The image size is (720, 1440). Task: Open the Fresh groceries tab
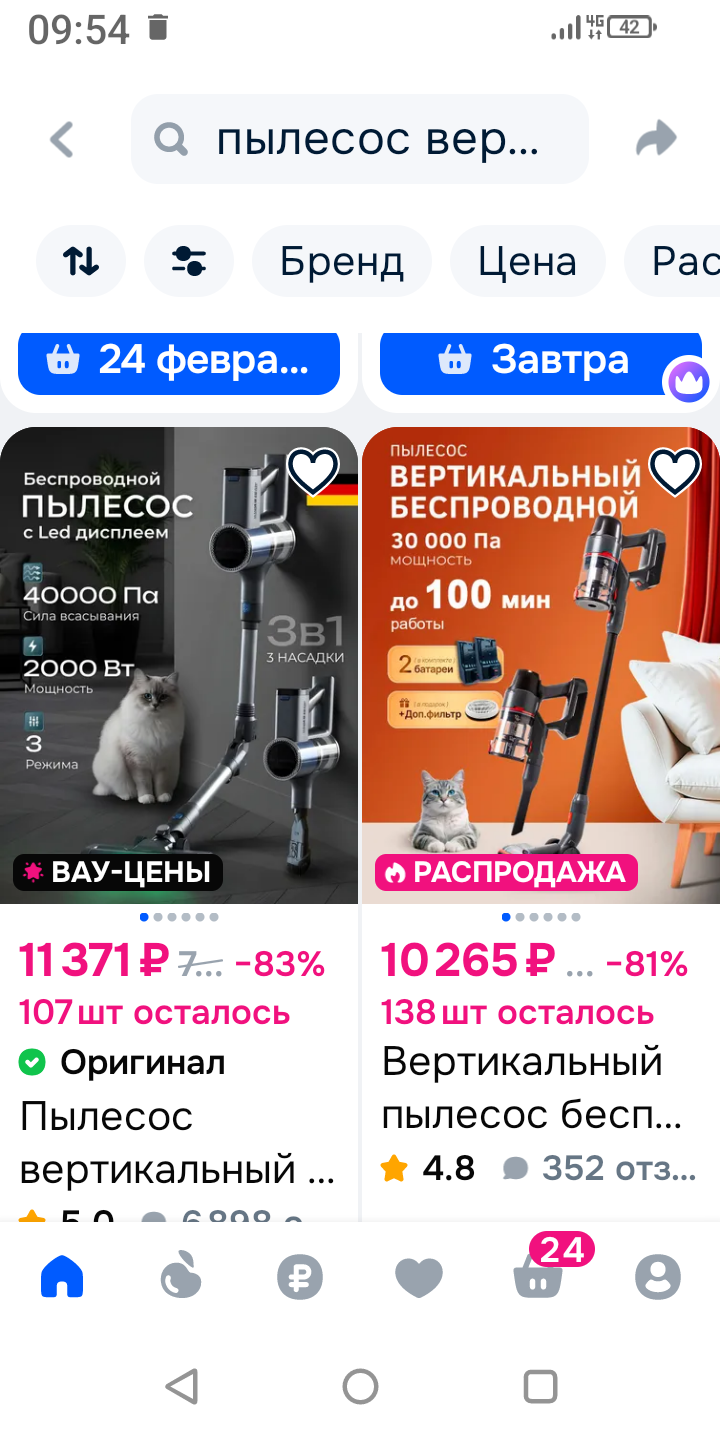coord(181,1277)
